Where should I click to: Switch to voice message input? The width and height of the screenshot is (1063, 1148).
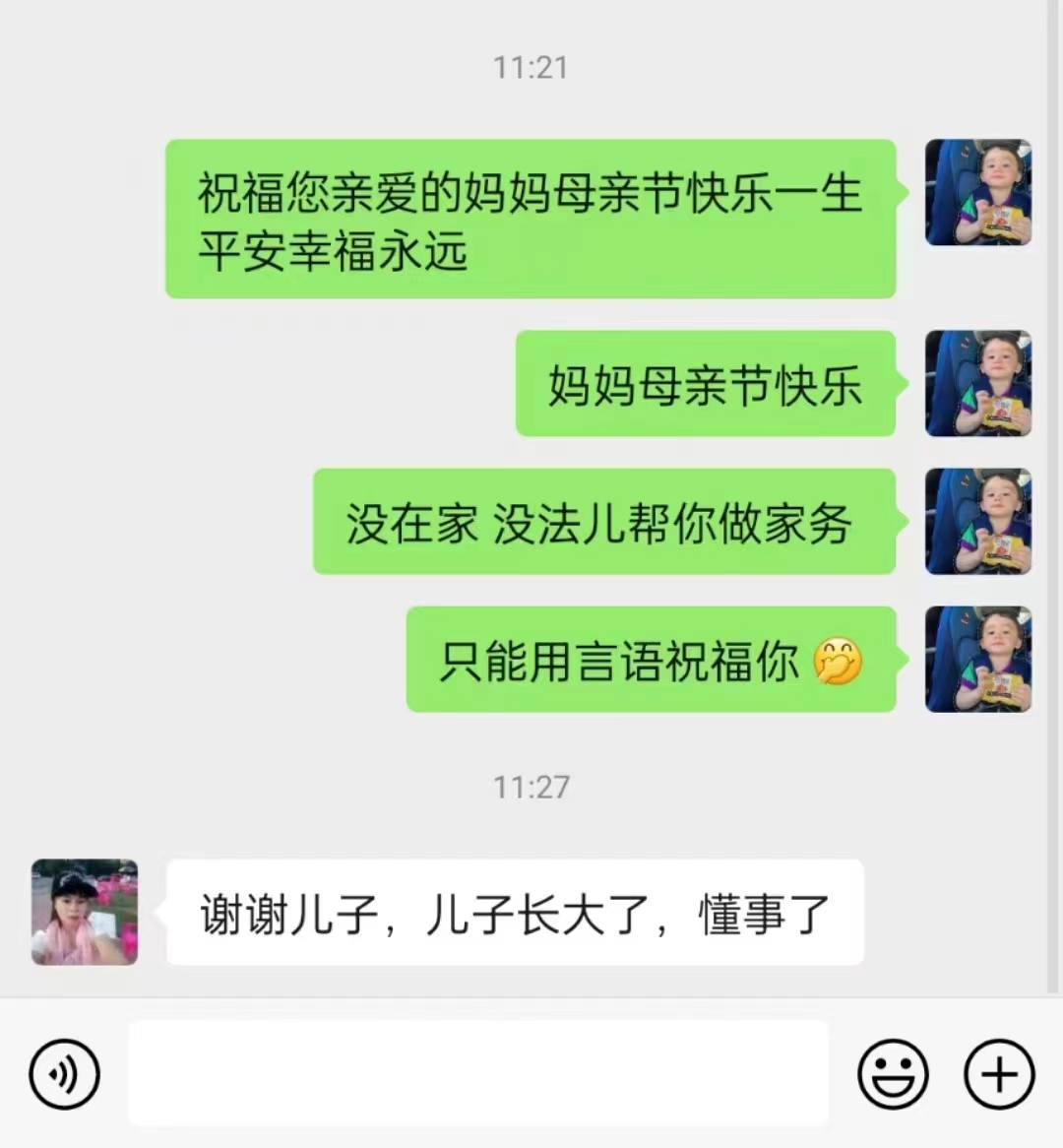pos(65,1073)
